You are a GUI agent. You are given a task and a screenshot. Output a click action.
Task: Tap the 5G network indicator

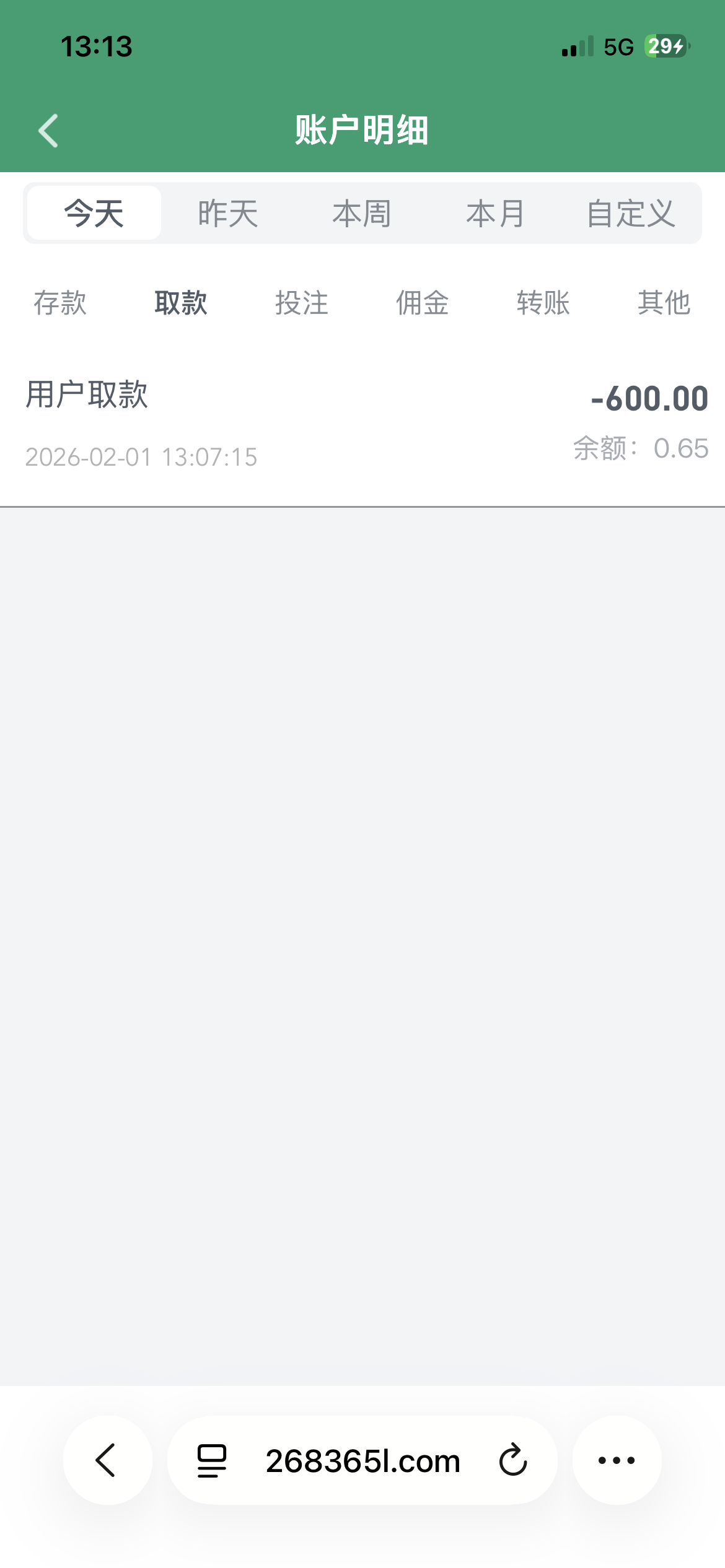click(617, 46)
